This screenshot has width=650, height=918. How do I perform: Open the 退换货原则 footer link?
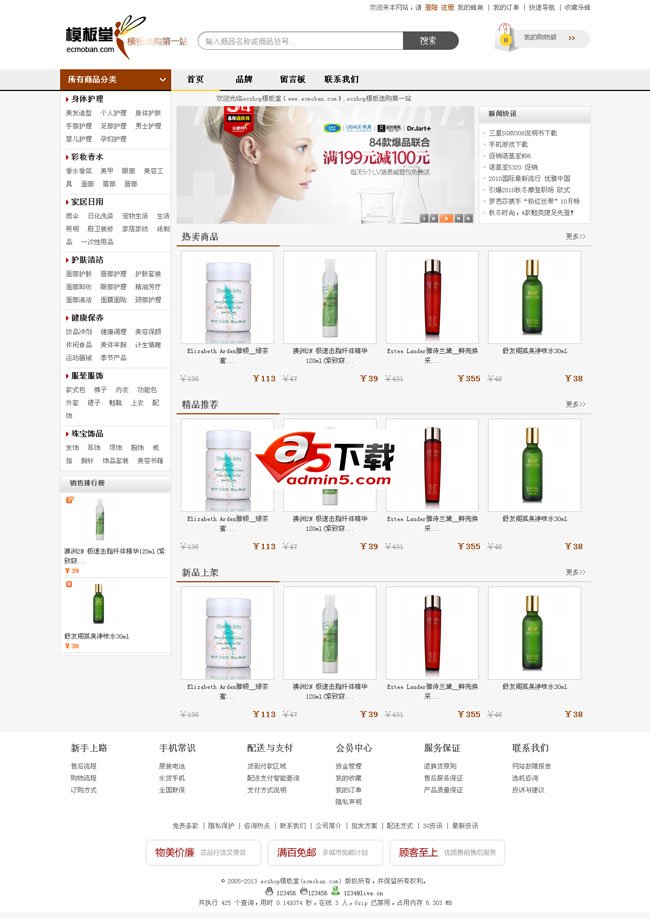pos(439,766)
